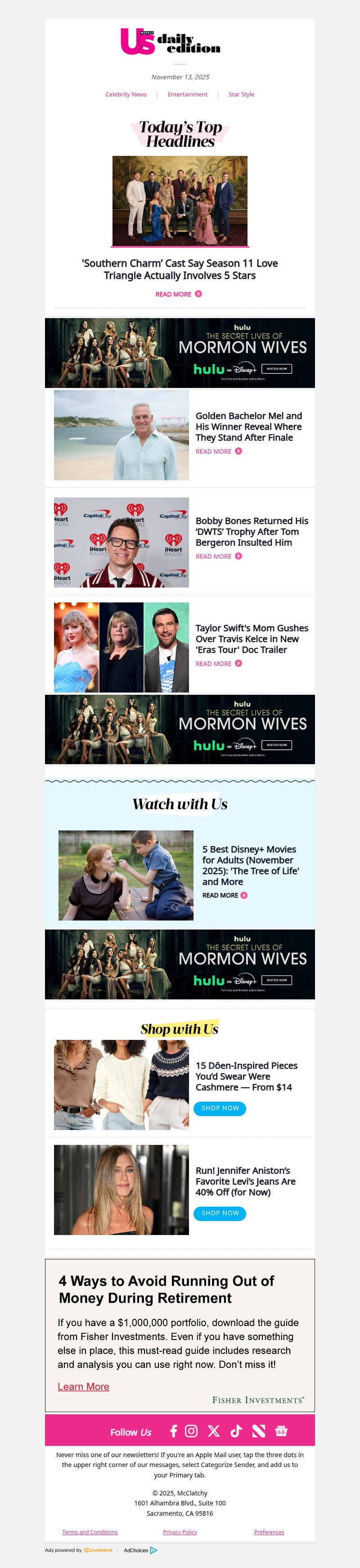
Task: Go to the Entertainment section link
Action: [x=187, y=94]
